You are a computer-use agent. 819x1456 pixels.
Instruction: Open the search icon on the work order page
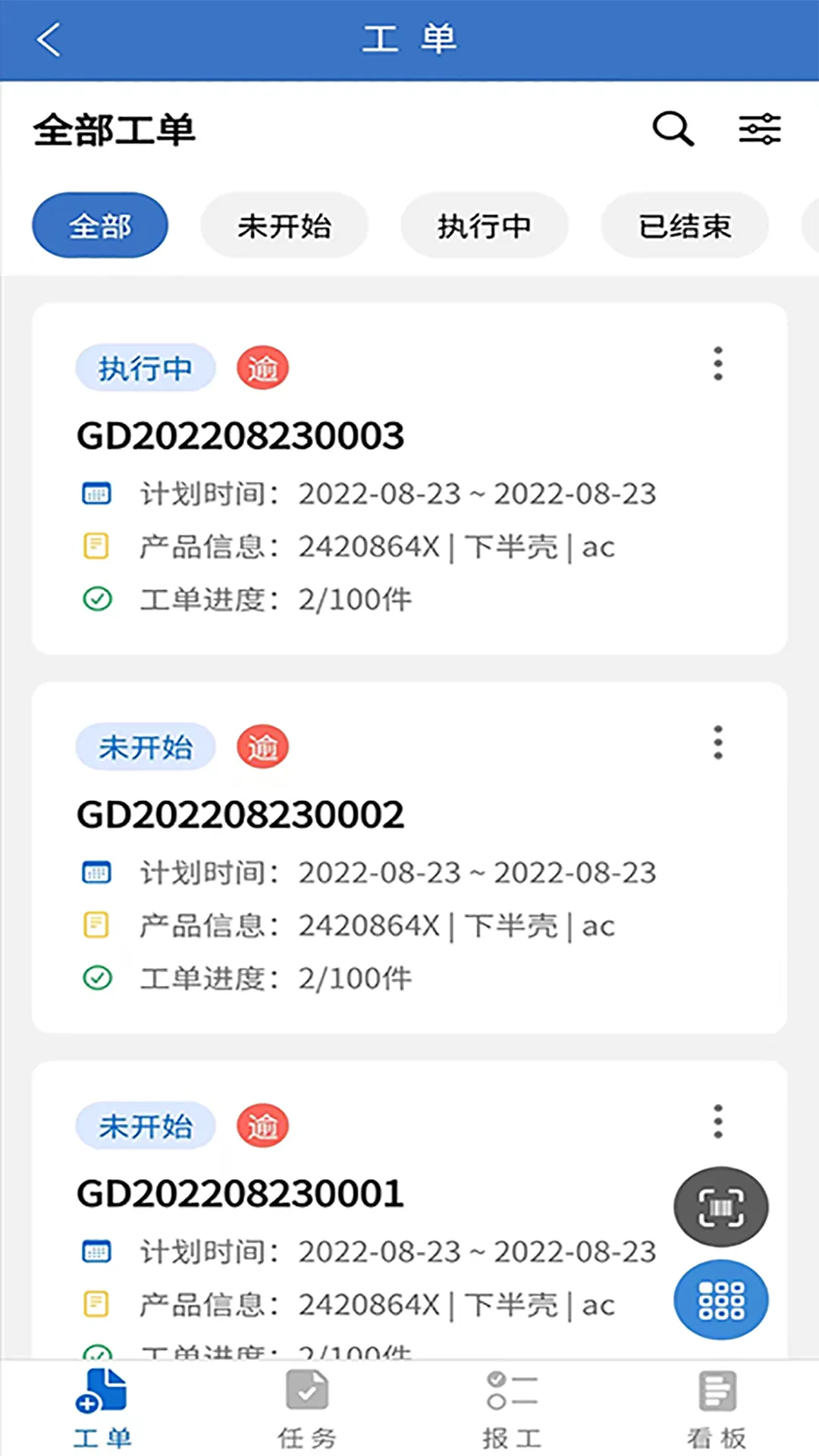pyautogui.click(x=672, y=129)
